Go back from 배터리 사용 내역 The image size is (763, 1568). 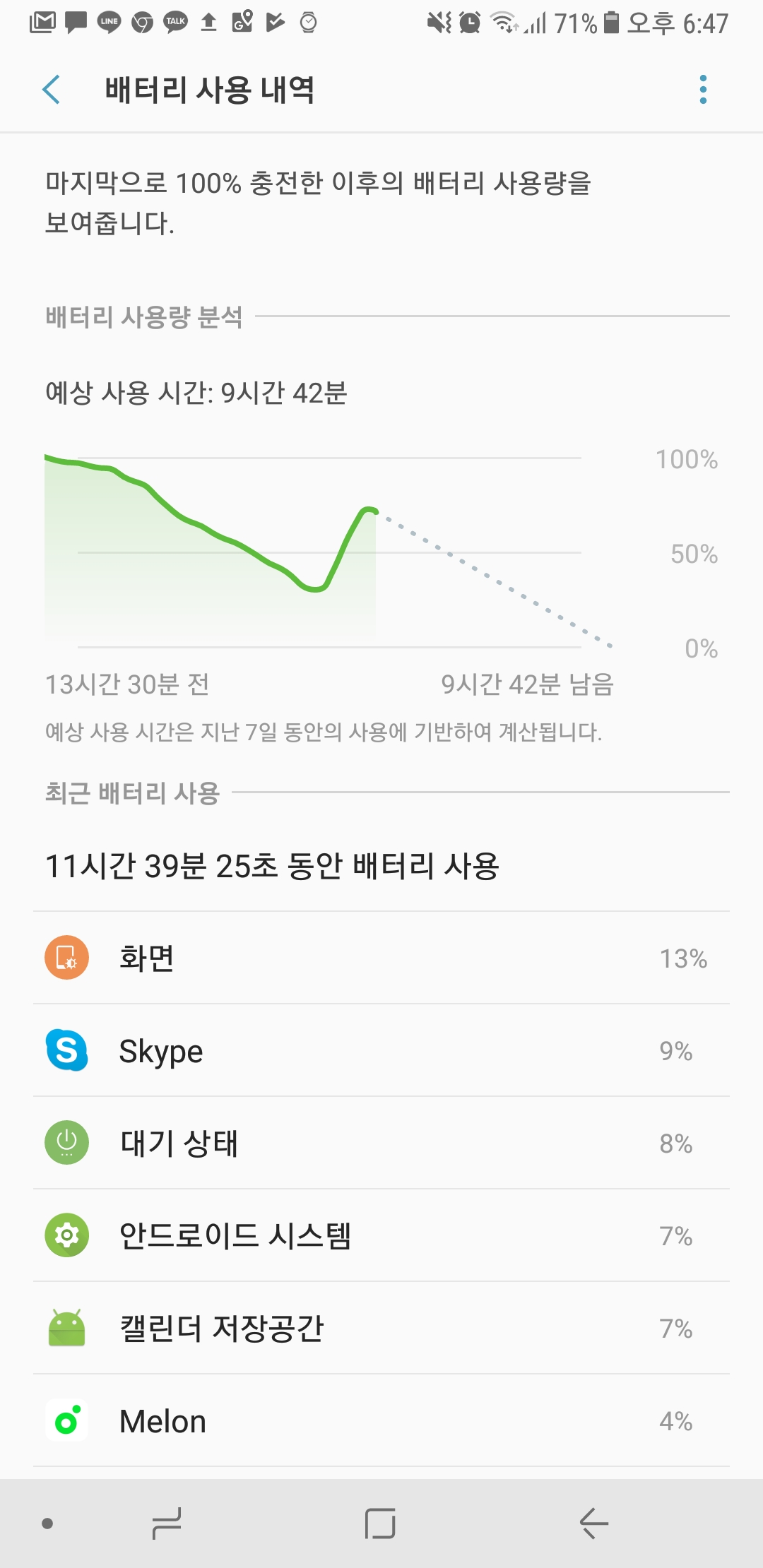52,90
